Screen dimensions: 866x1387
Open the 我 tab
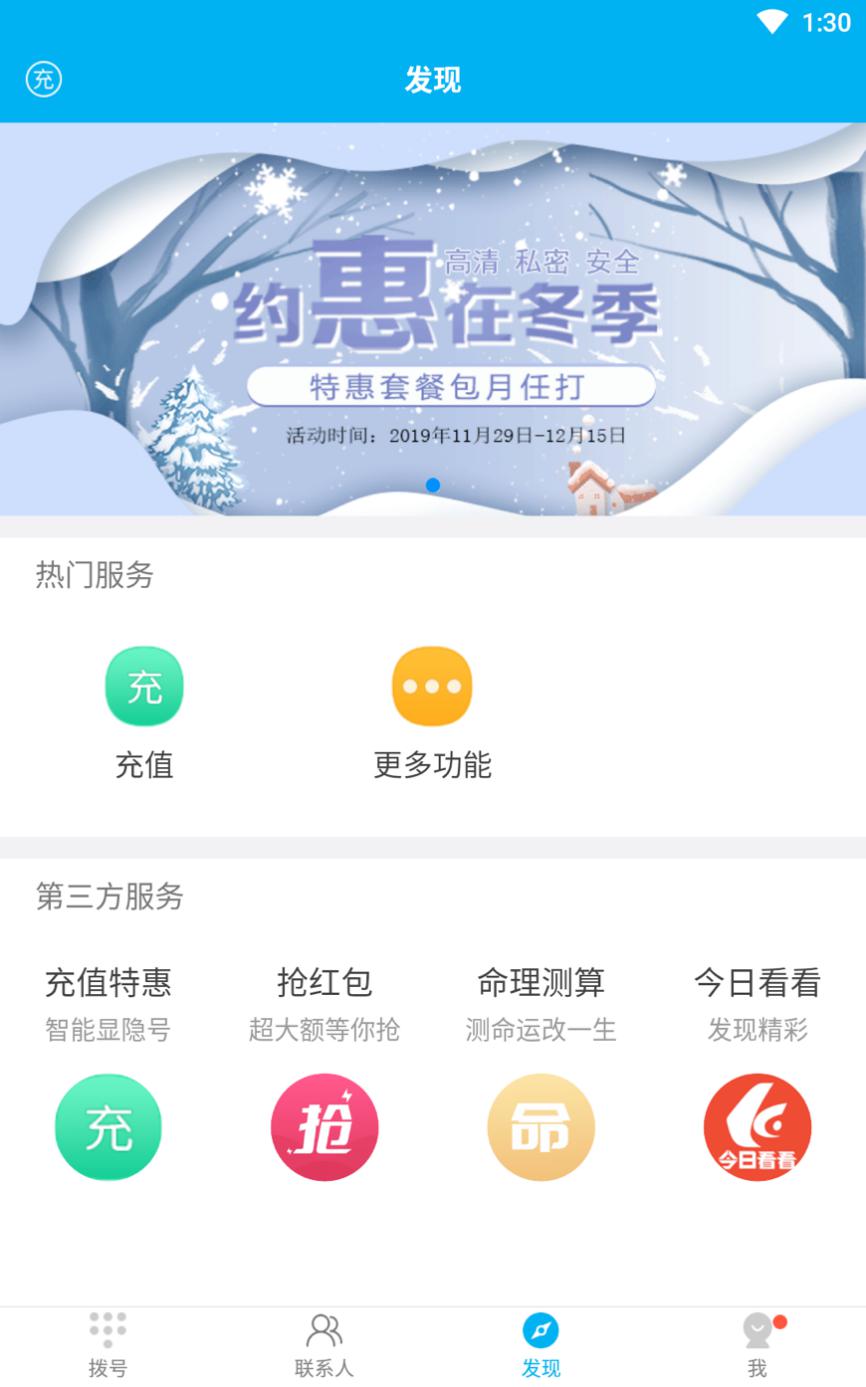coord(757,1343)
